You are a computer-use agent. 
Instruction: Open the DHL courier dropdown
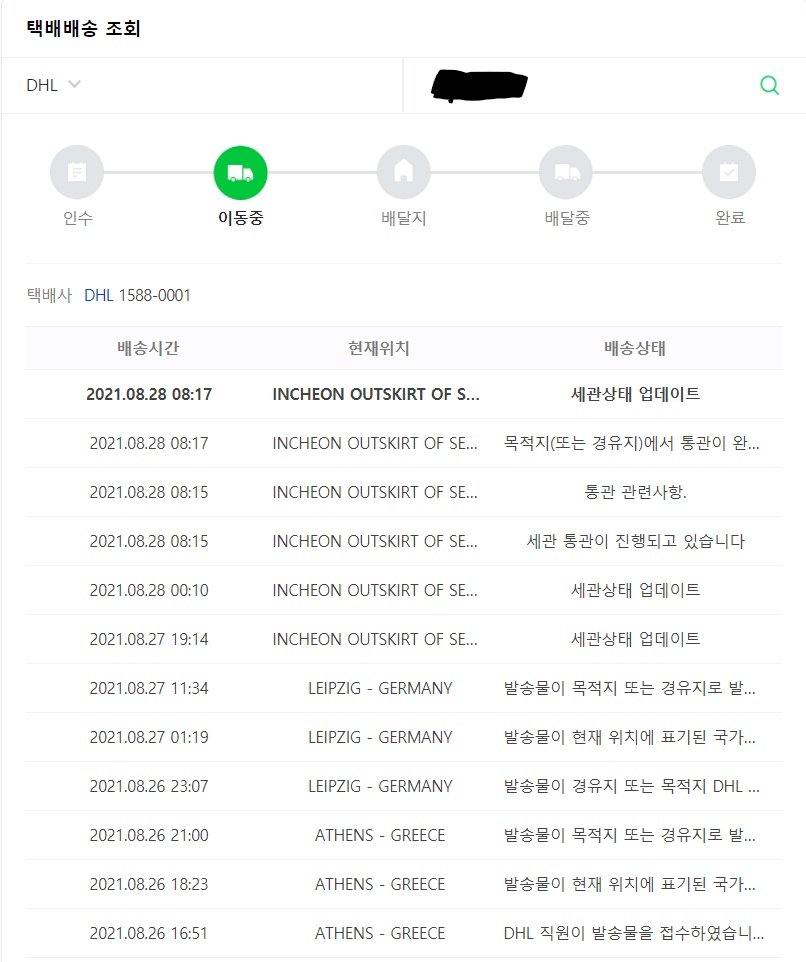coord(55,85)
